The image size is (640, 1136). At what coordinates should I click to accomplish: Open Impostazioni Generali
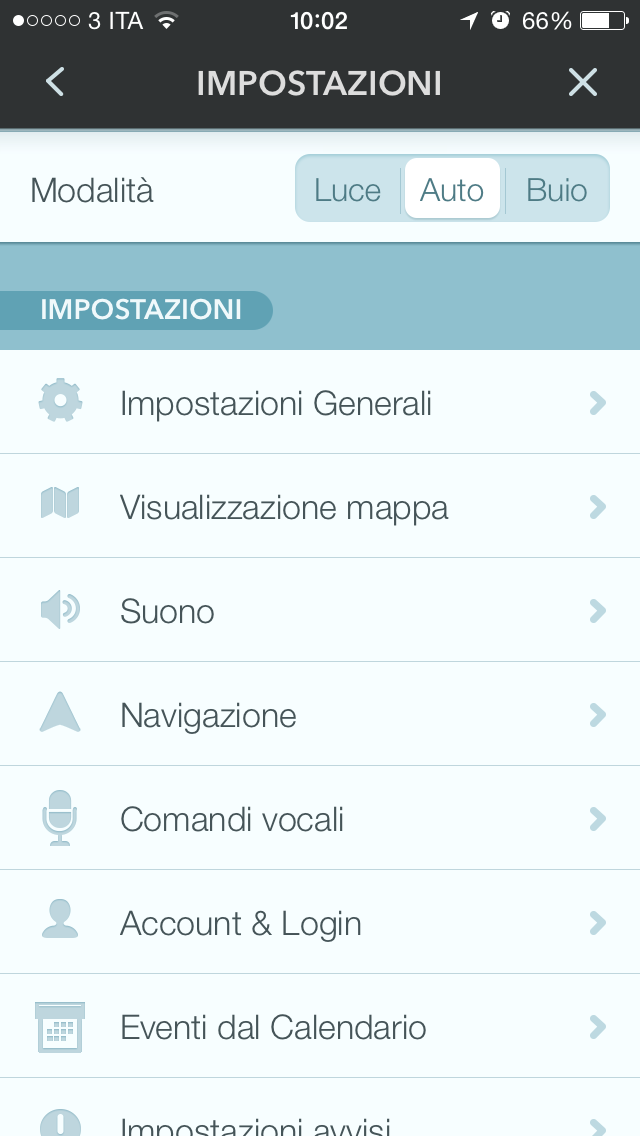pos(320,403)
